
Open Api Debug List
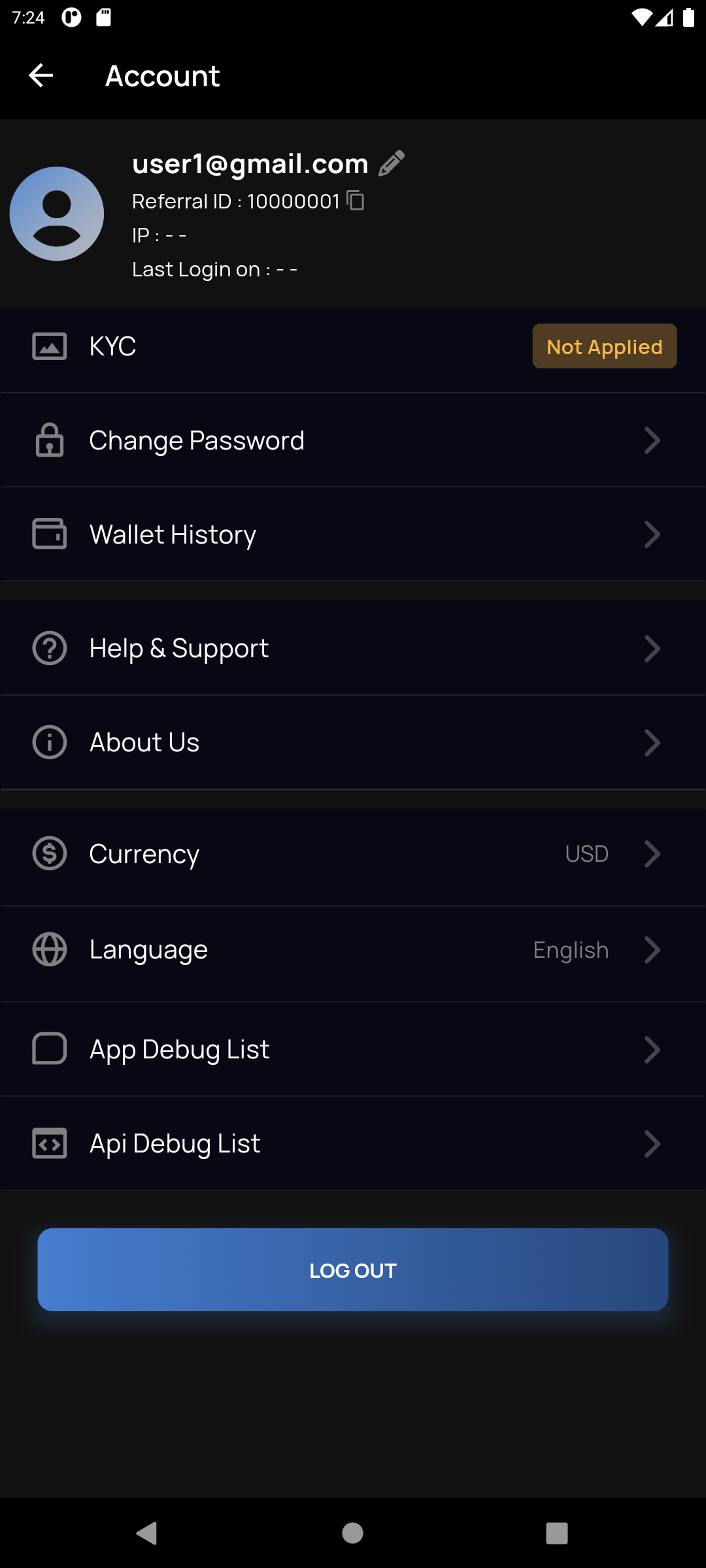click(353, 1143)
